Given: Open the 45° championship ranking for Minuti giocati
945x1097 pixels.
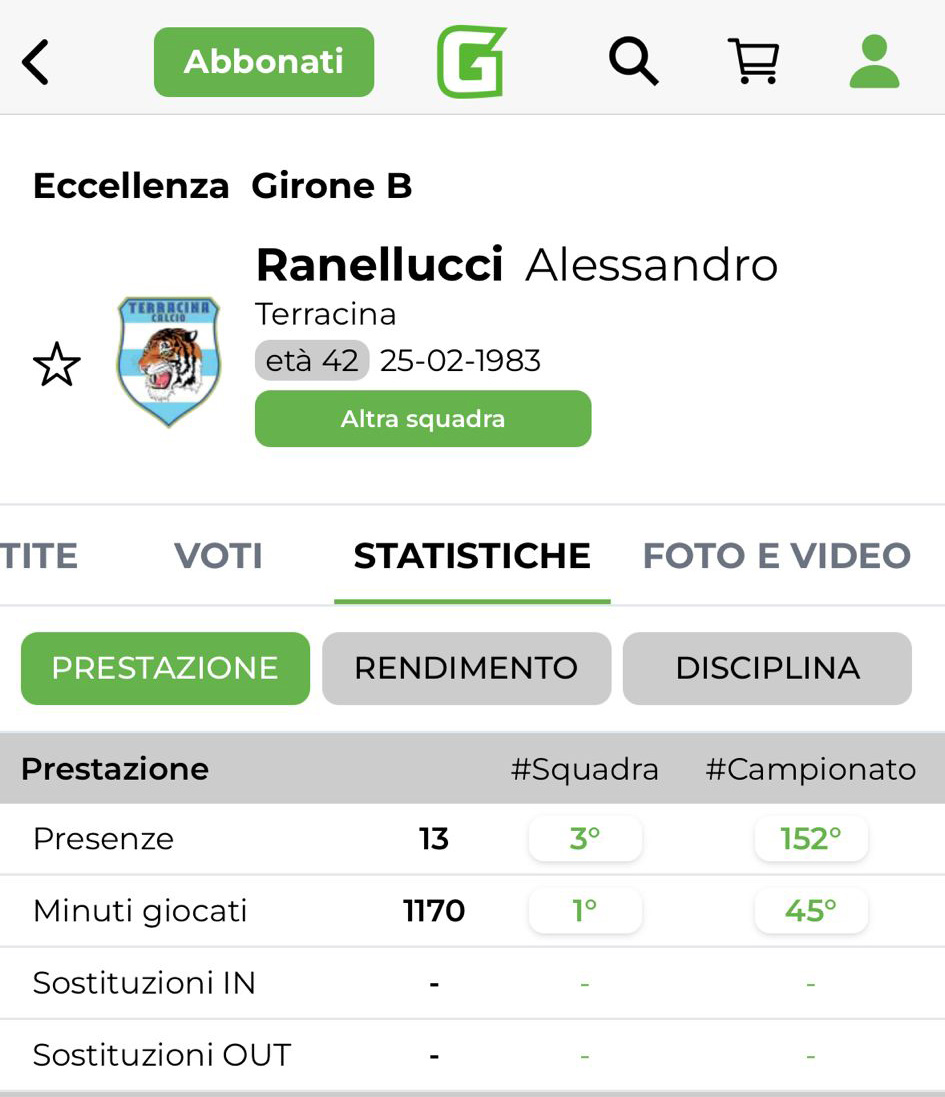Looking at the screenshot, I should click(x=810, y=910).
